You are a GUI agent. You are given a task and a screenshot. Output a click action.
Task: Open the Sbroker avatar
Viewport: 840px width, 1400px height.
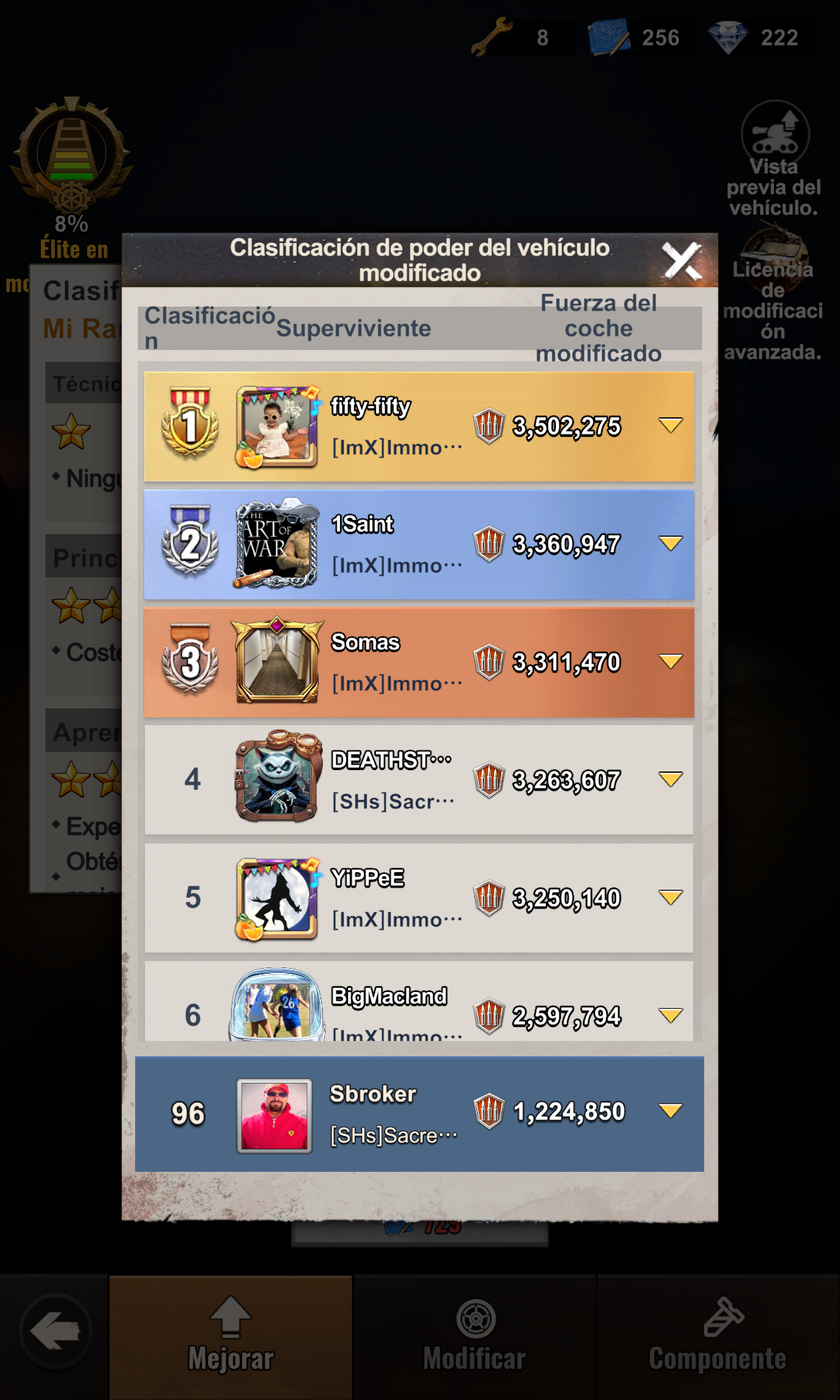274,1116
